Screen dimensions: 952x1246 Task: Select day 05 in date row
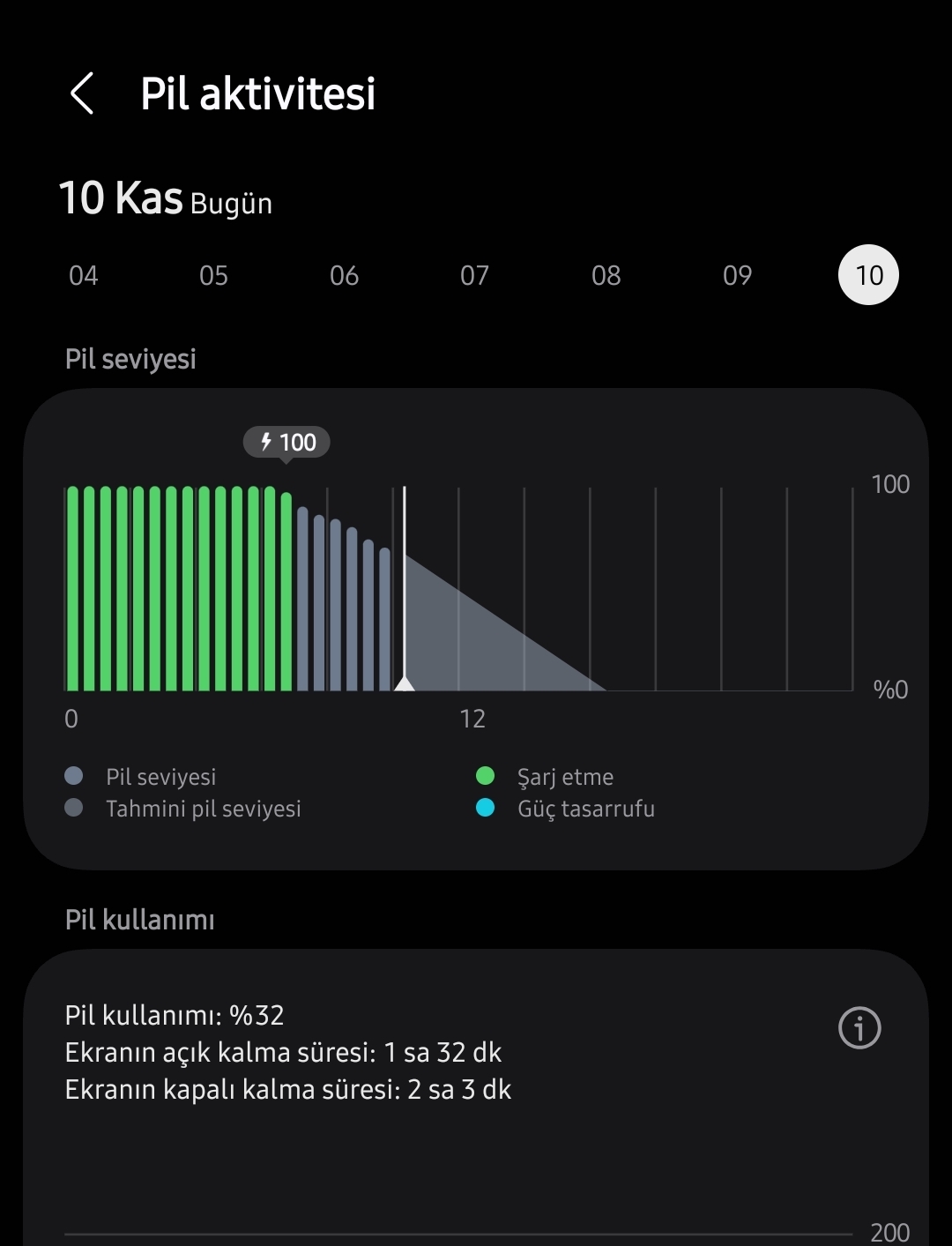(213, 275)
